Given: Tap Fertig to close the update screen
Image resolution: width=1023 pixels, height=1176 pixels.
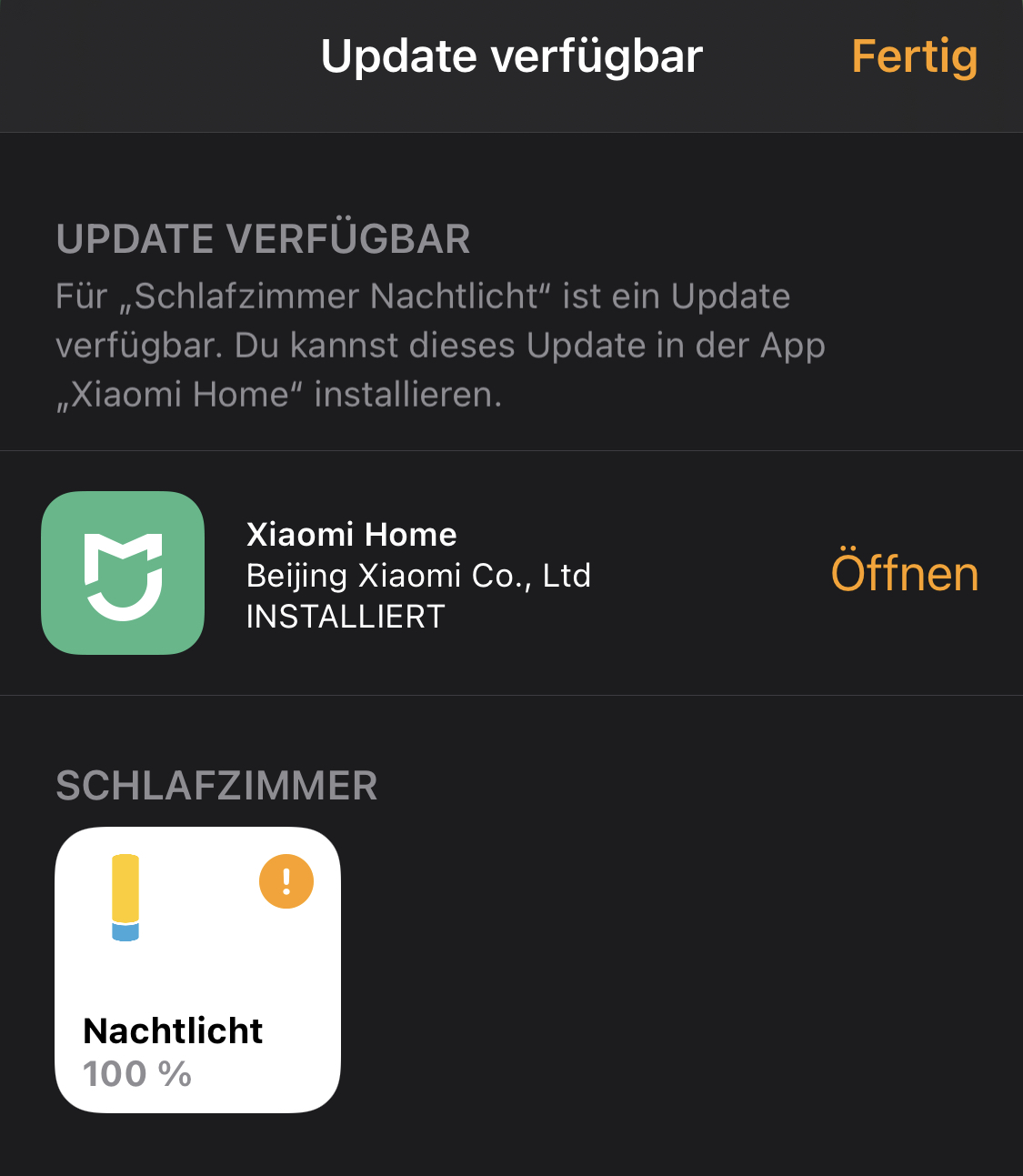Looking at the screenshot, I should (x=914, y=57).
